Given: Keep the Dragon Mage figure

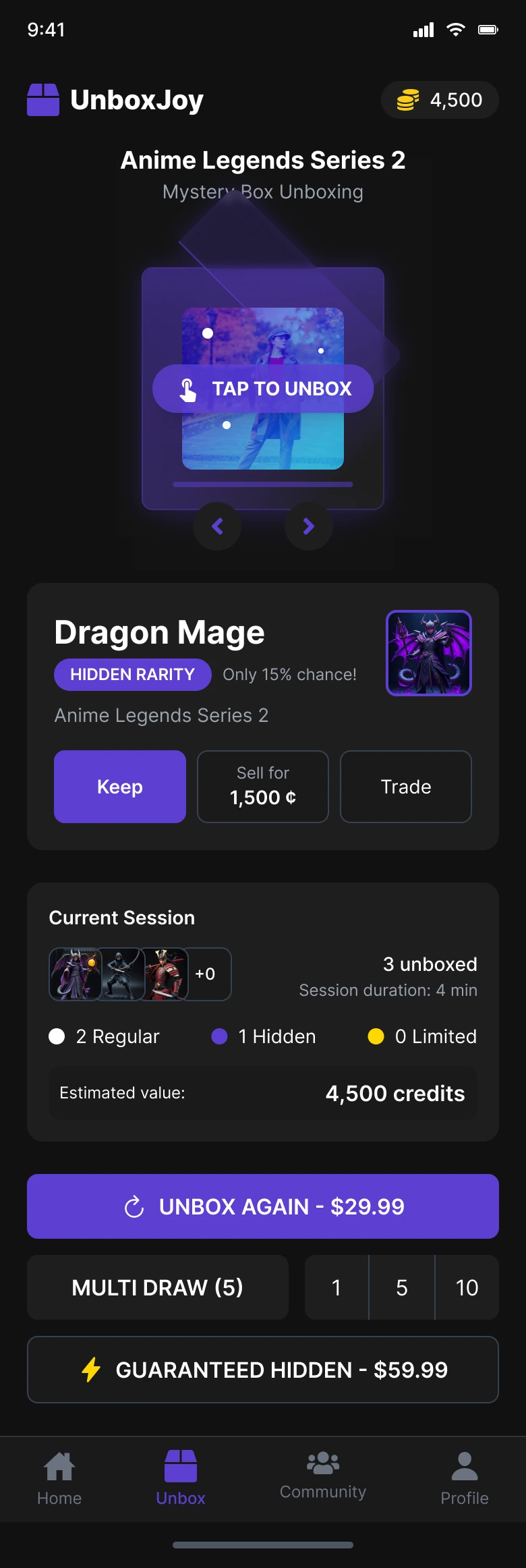Looking at the screenshot, I should point(120,787).
